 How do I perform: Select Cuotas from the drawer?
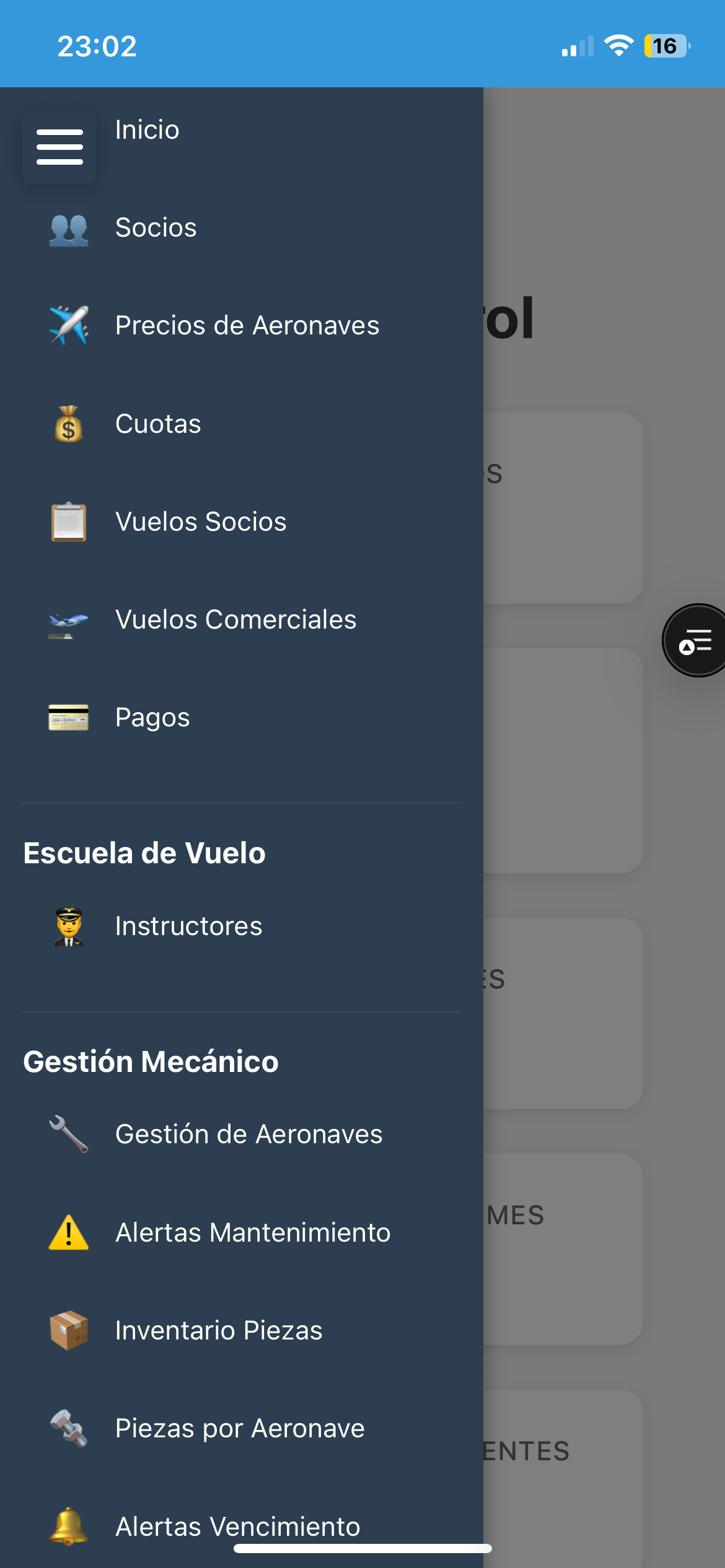[158, 424]
